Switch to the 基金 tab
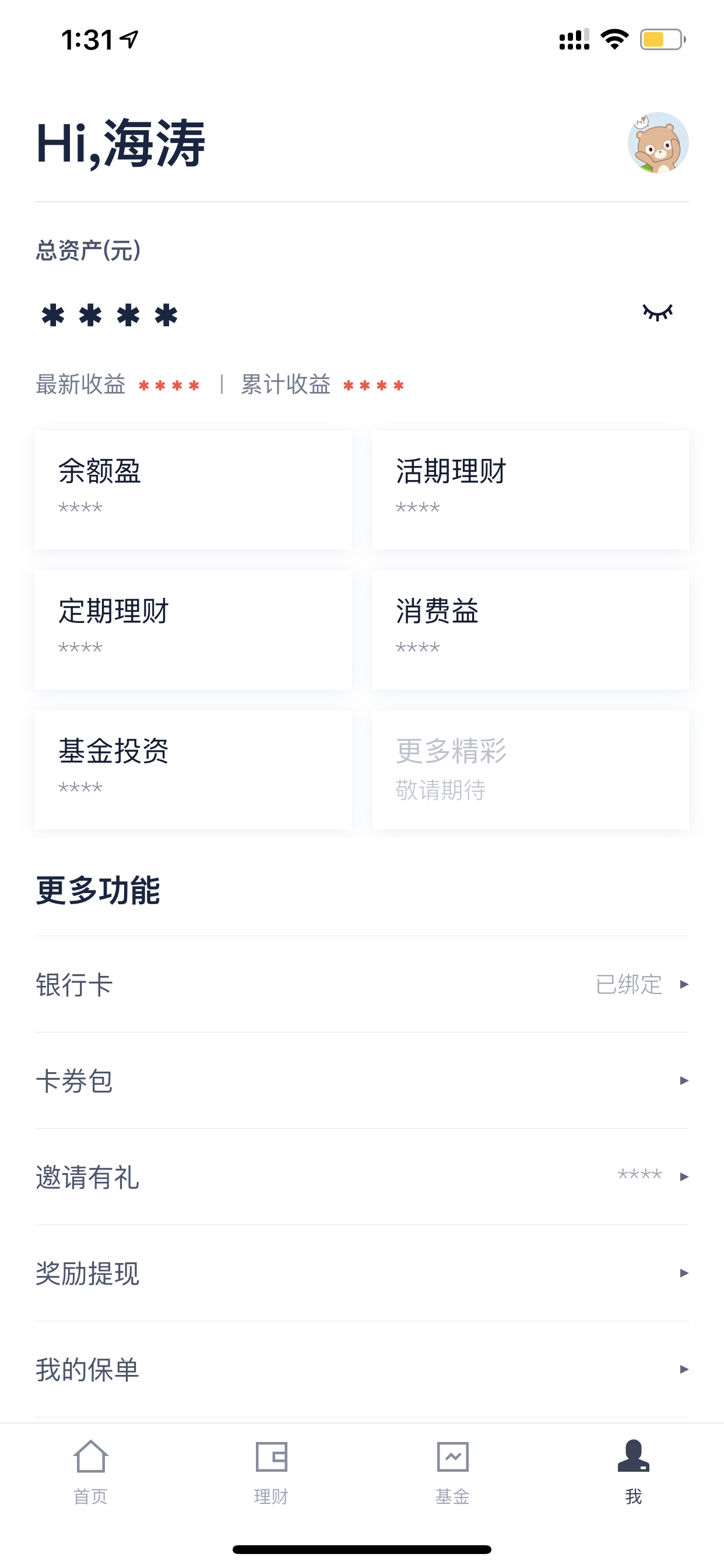The height and width of the screenshot is (1568, 724). 453,1472
